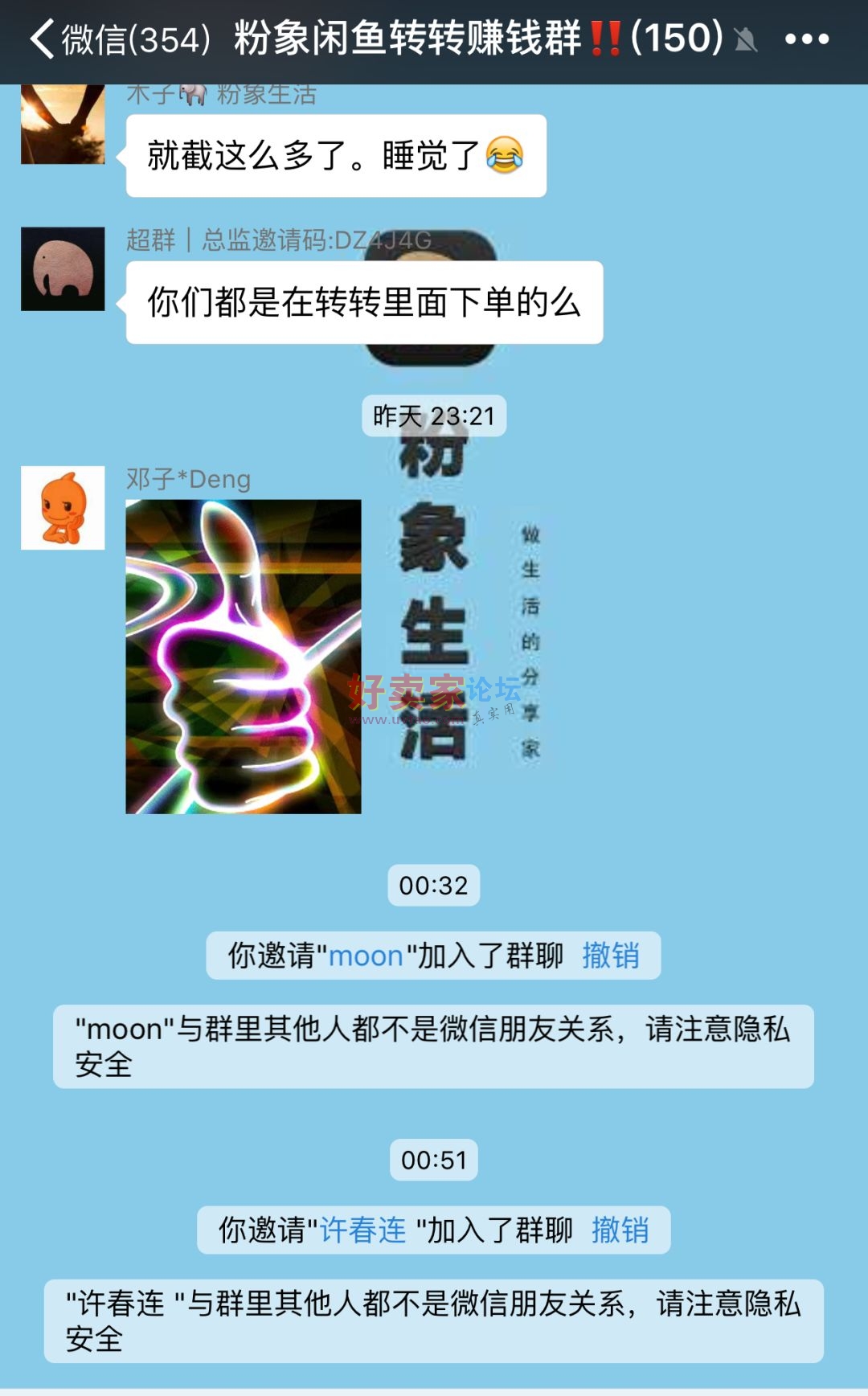Screen dimensions: 868x1396
Task: Open 许春连's profile from invite notice
Action: (363, 1230)
